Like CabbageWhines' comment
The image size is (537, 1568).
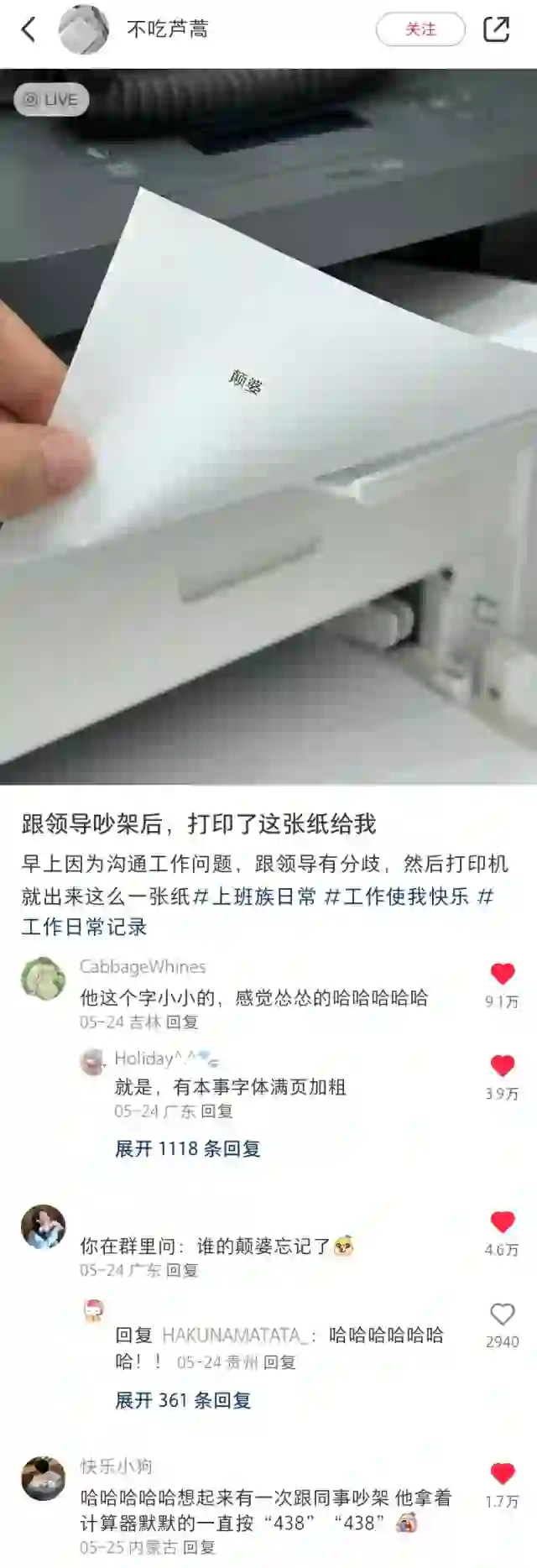point(502,974)
